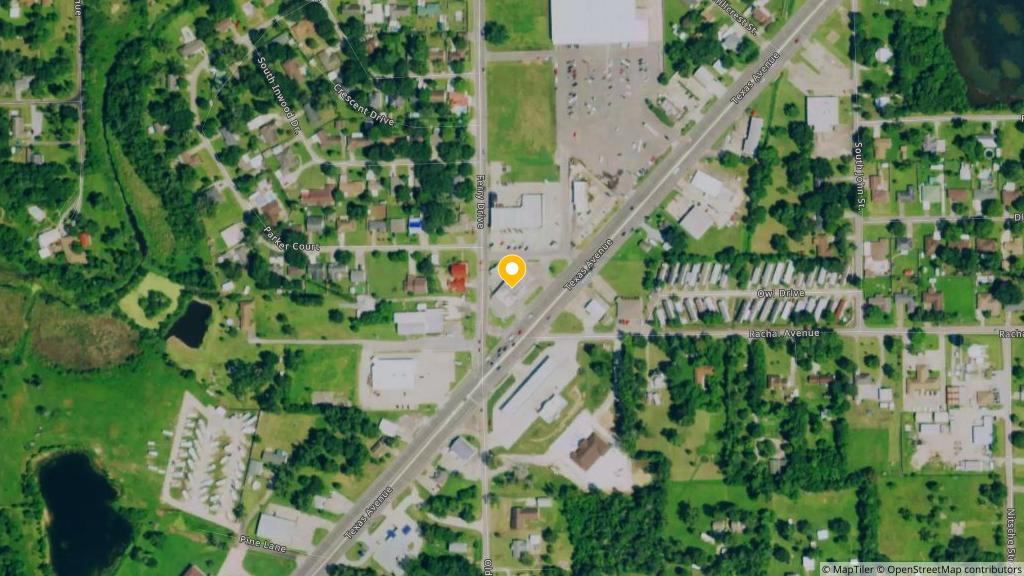
Task: Tap the yellow location pin marker
Action: coord(512,270)
